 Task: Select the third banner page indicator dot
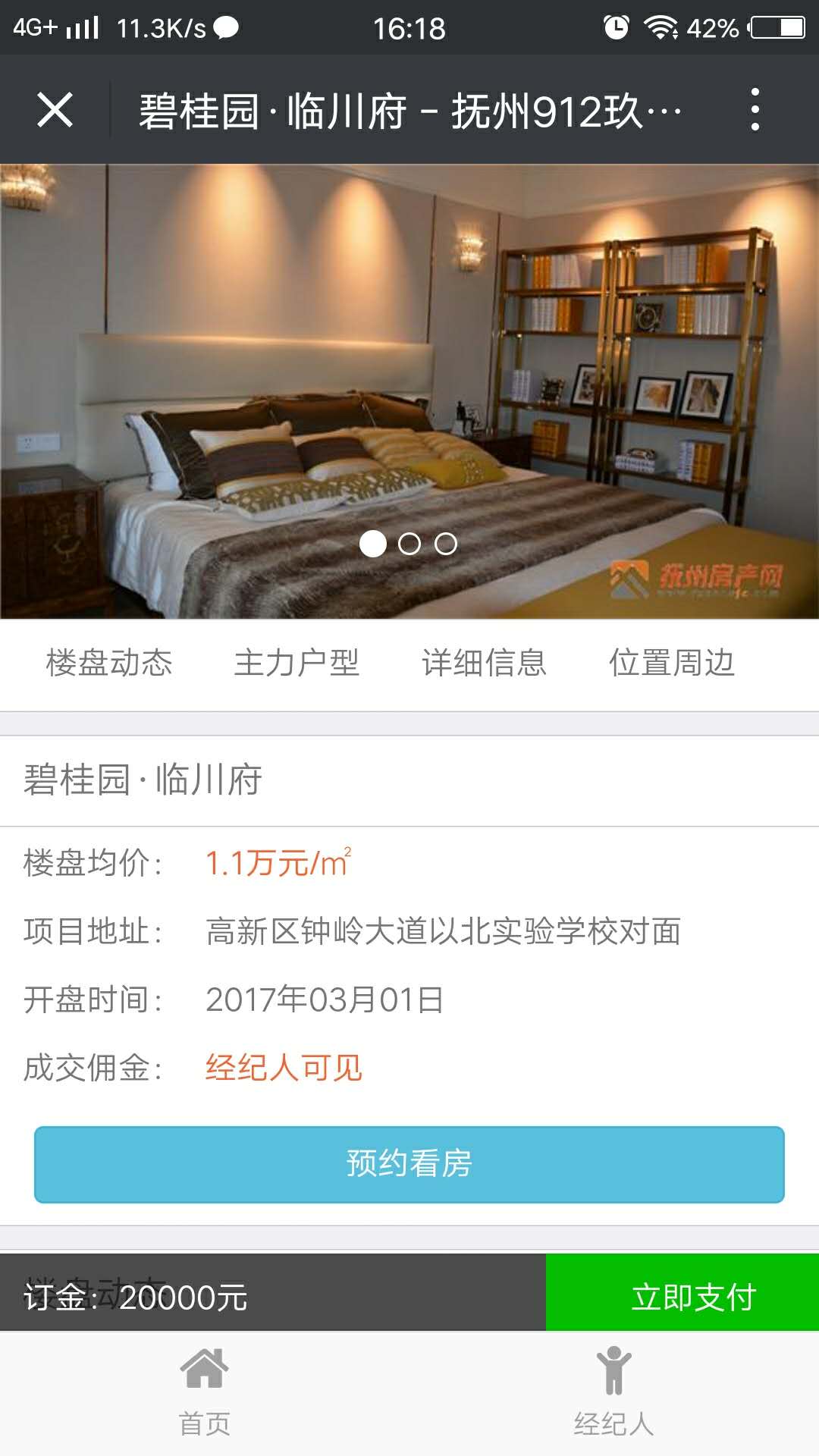click(x=446, y=544)
